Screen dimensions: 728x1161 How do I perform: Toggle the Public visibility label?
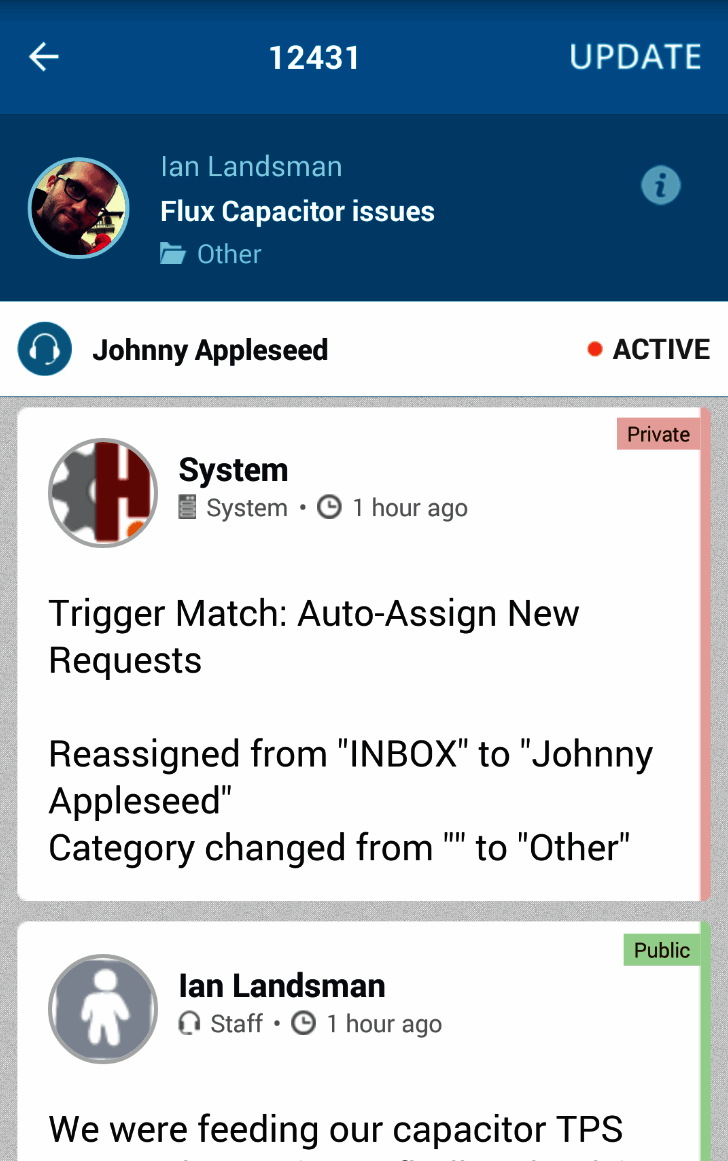[661, 949]
